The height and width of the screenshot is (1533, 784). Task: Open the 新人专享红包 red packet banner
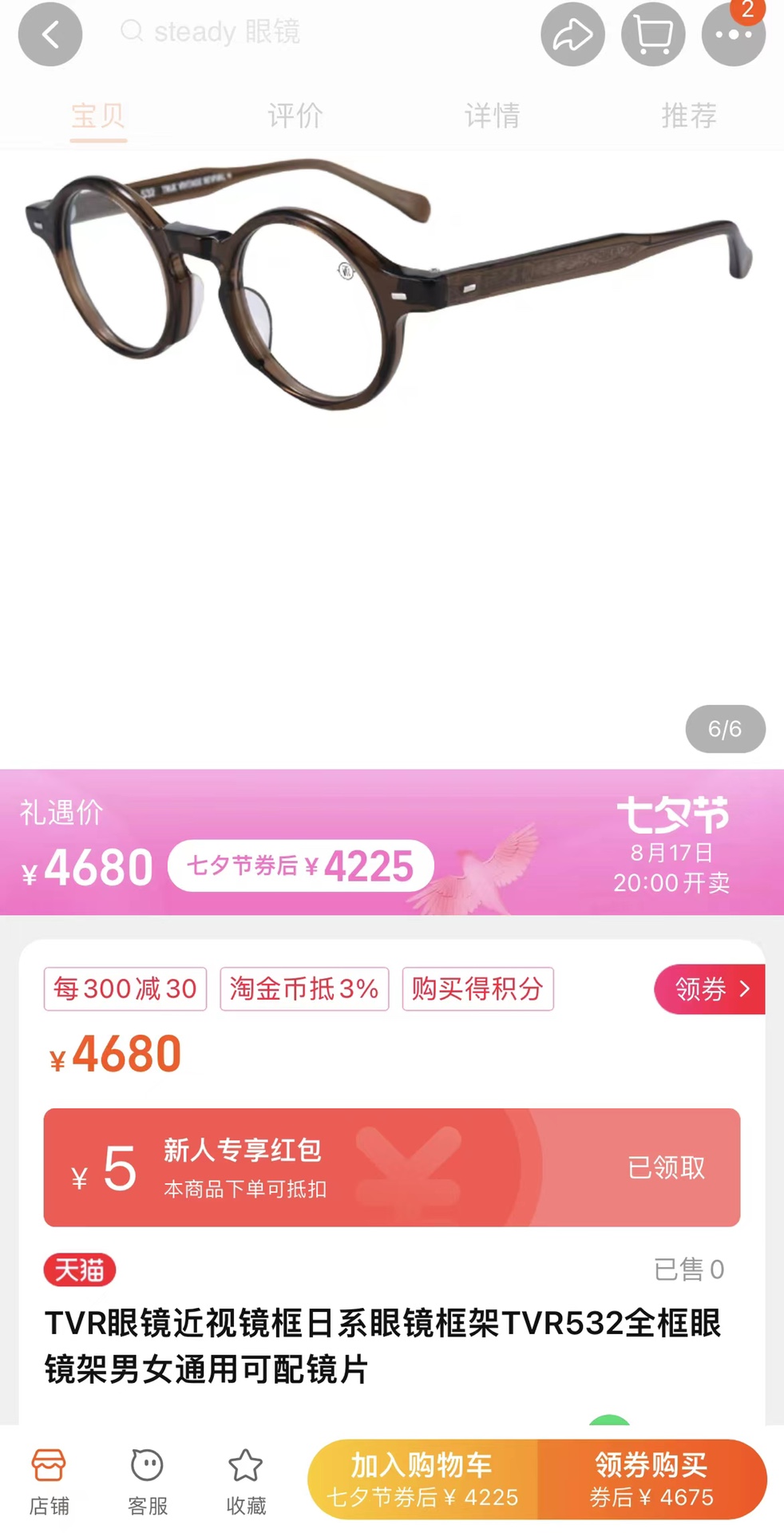click(x=391, y=1167)
